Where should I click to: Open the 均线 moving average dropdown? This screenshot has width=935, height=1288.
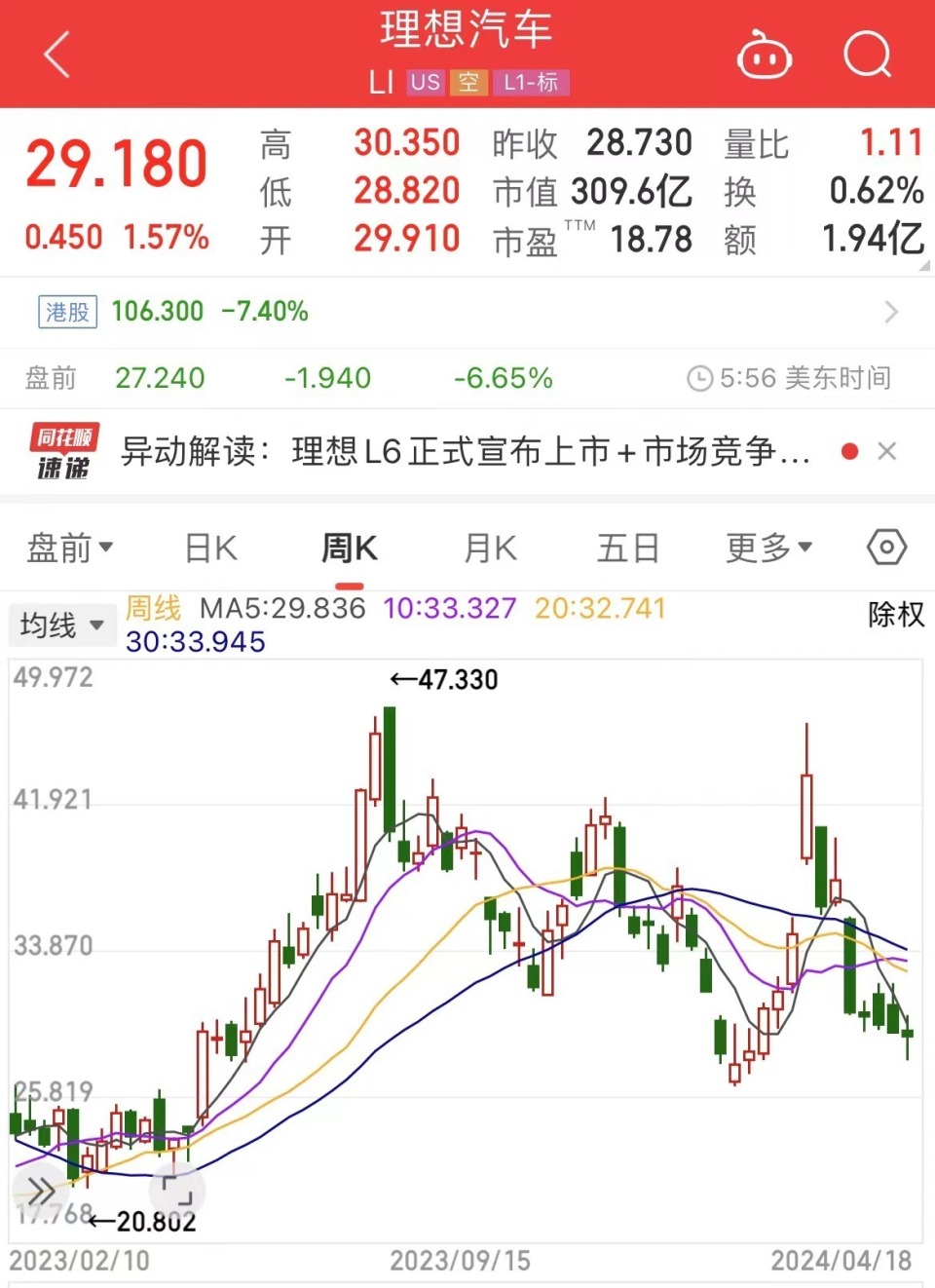point(61,625)
